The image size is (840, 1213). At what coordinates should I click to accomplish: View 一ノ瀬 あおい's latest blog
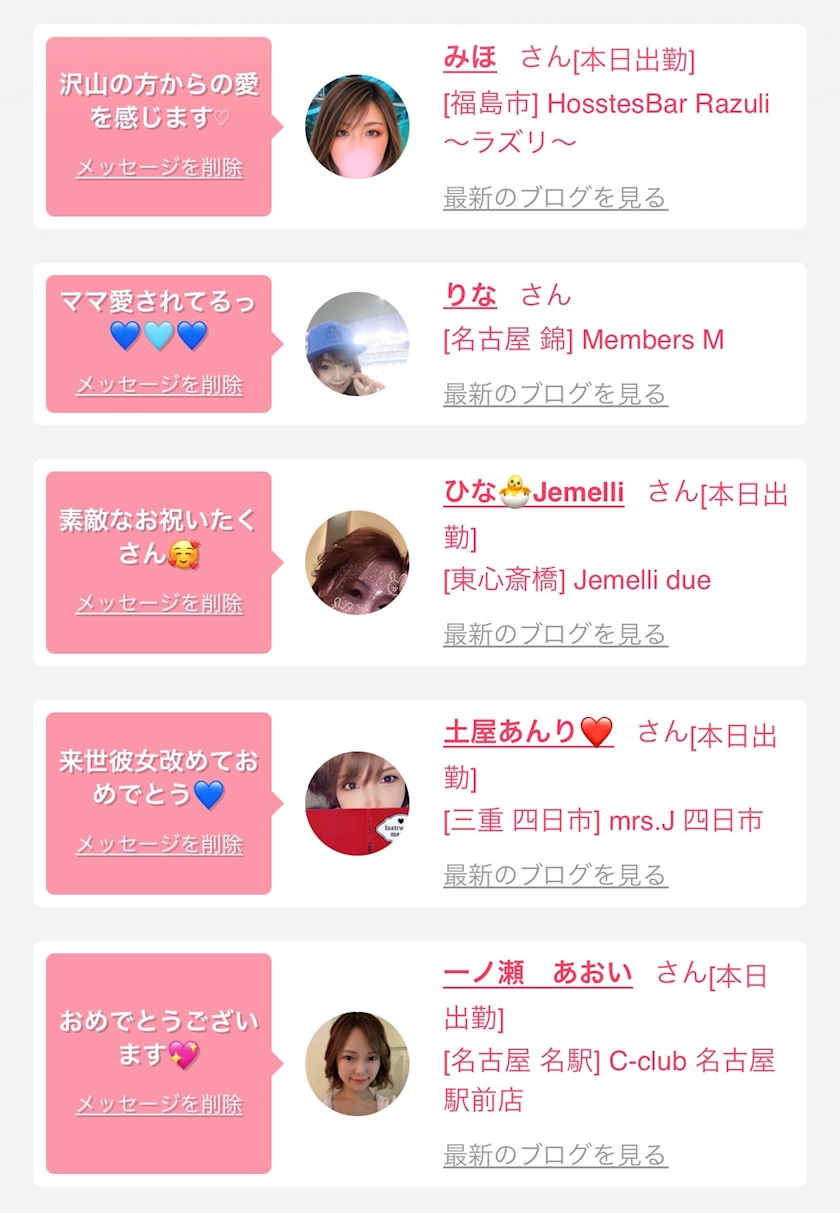tap(555, 1156)
